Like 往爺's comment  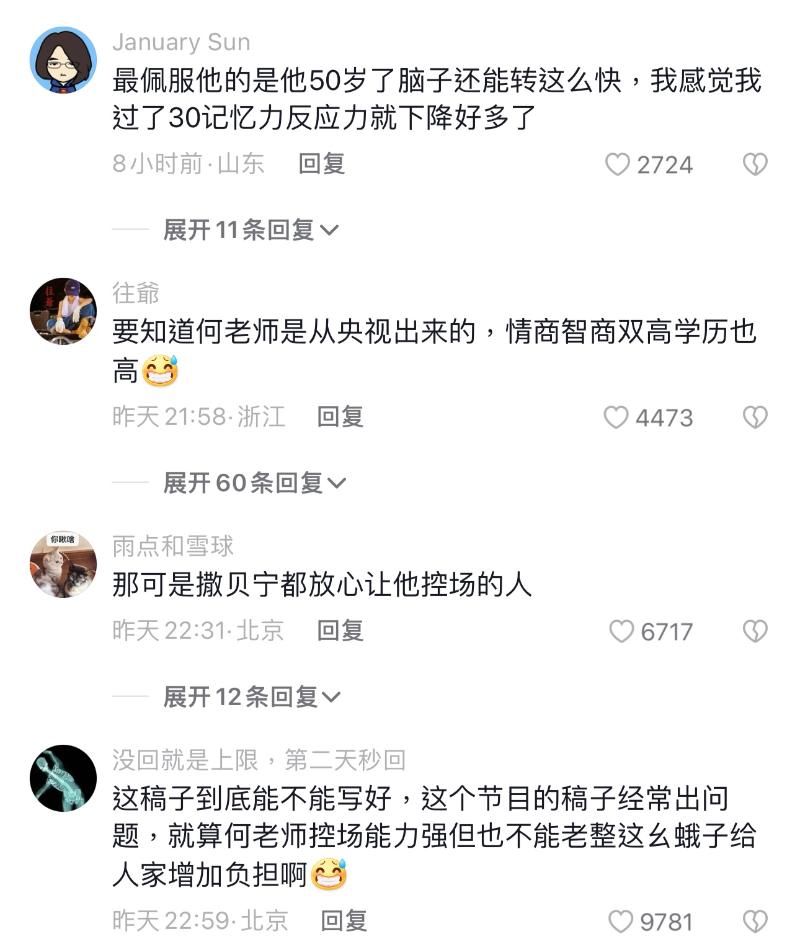click(616, 417)
